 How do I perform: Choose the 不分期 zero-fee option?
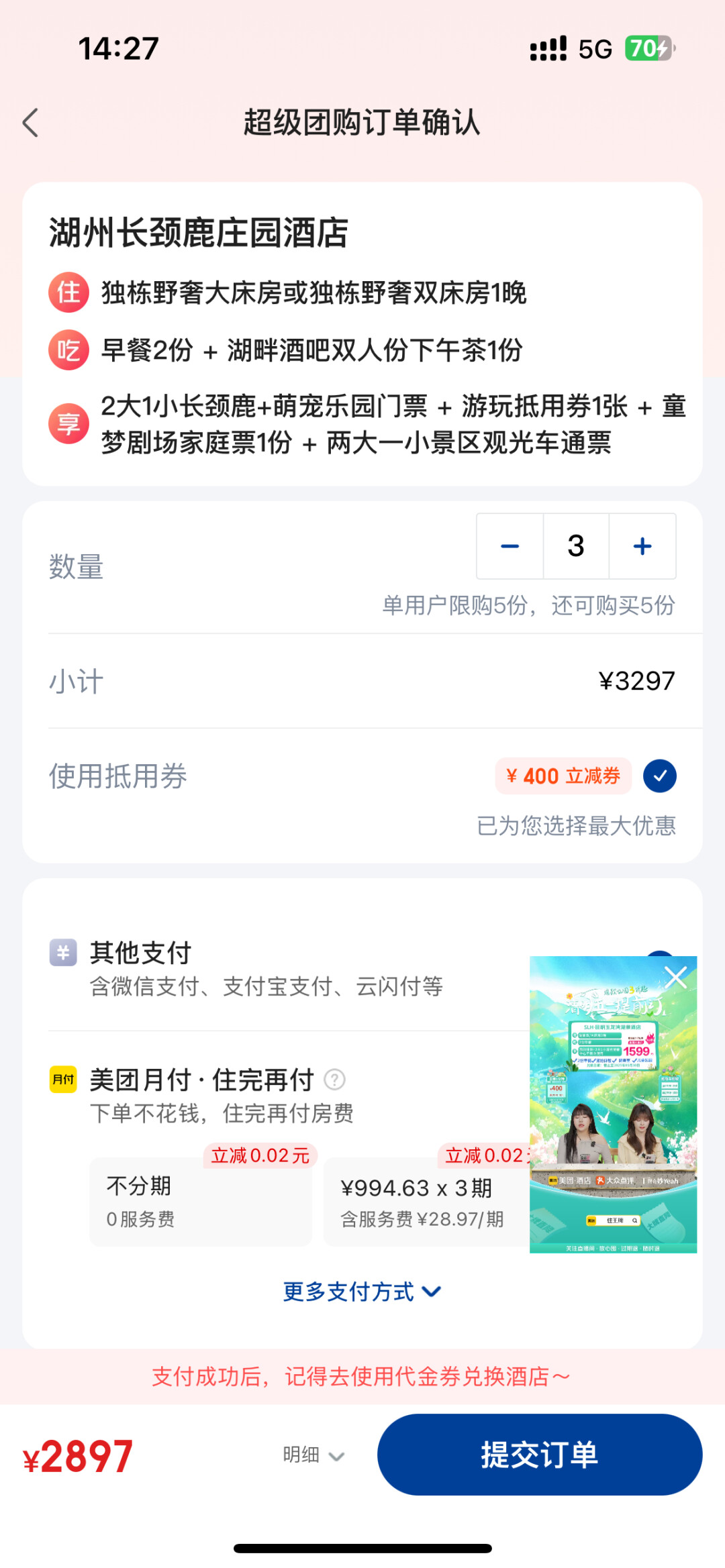point(201,1201)
